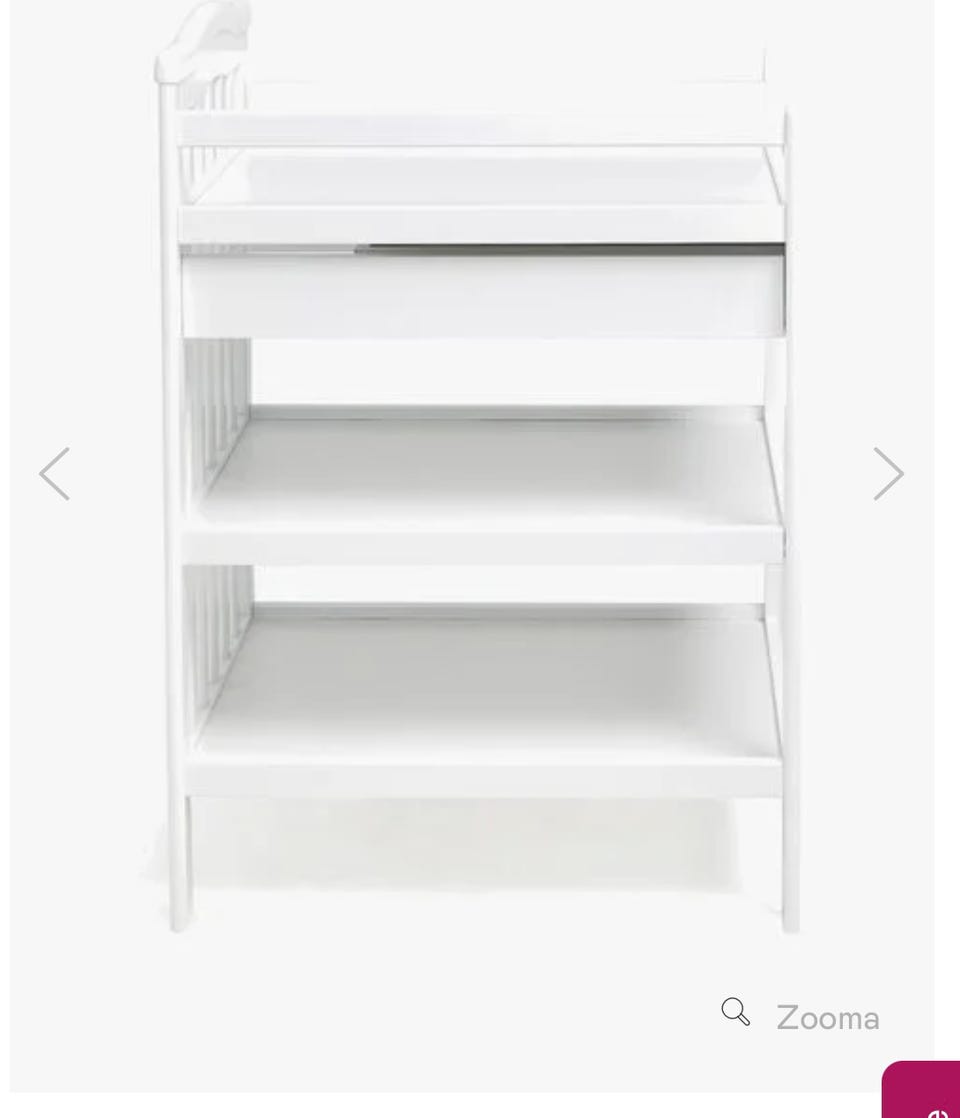The width and height of the screenshot is (960, 1118).
Task: Show the next product image
Action: point(888,474)
